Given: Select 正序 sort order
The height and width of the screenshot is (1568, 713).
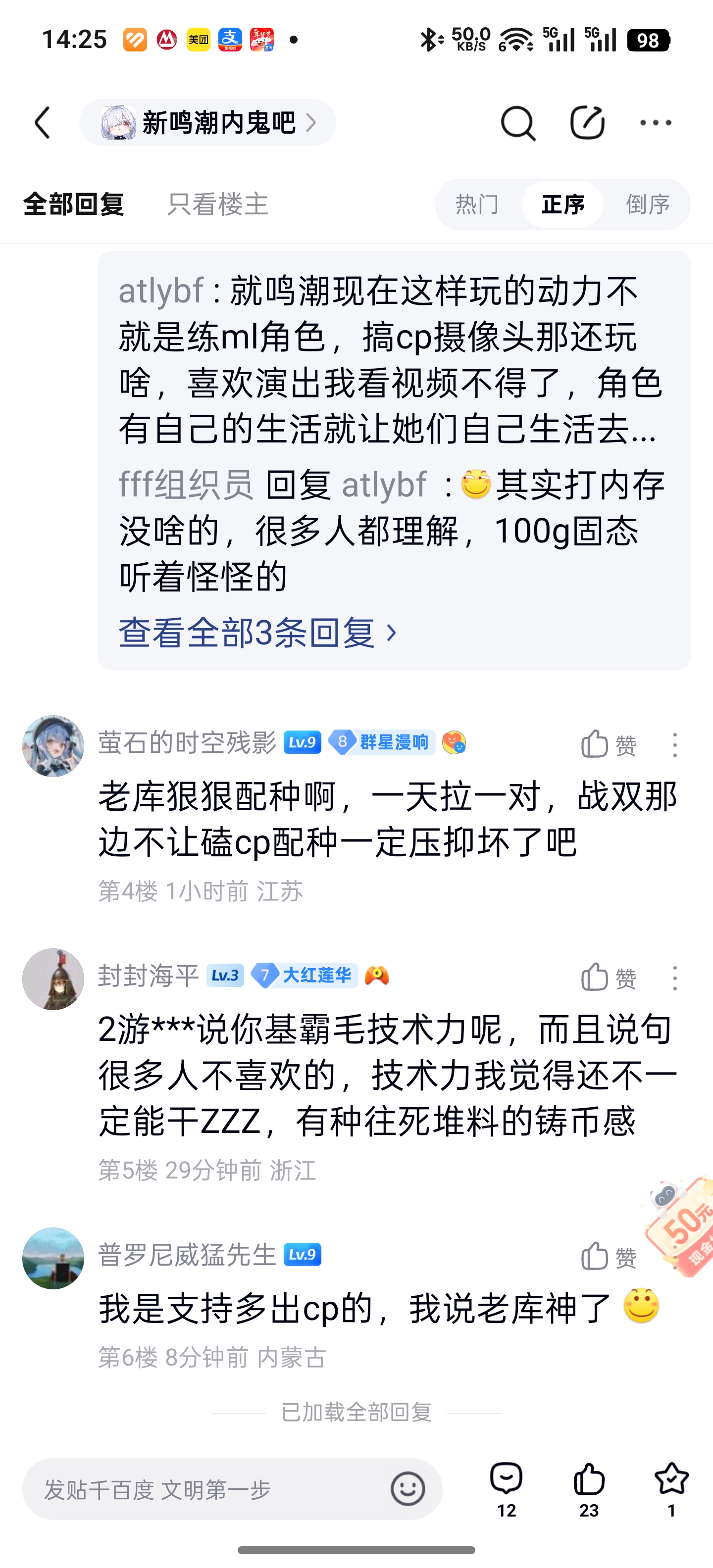Looking at the screenshot, I should pyautogui.click(x=562, y=204).
